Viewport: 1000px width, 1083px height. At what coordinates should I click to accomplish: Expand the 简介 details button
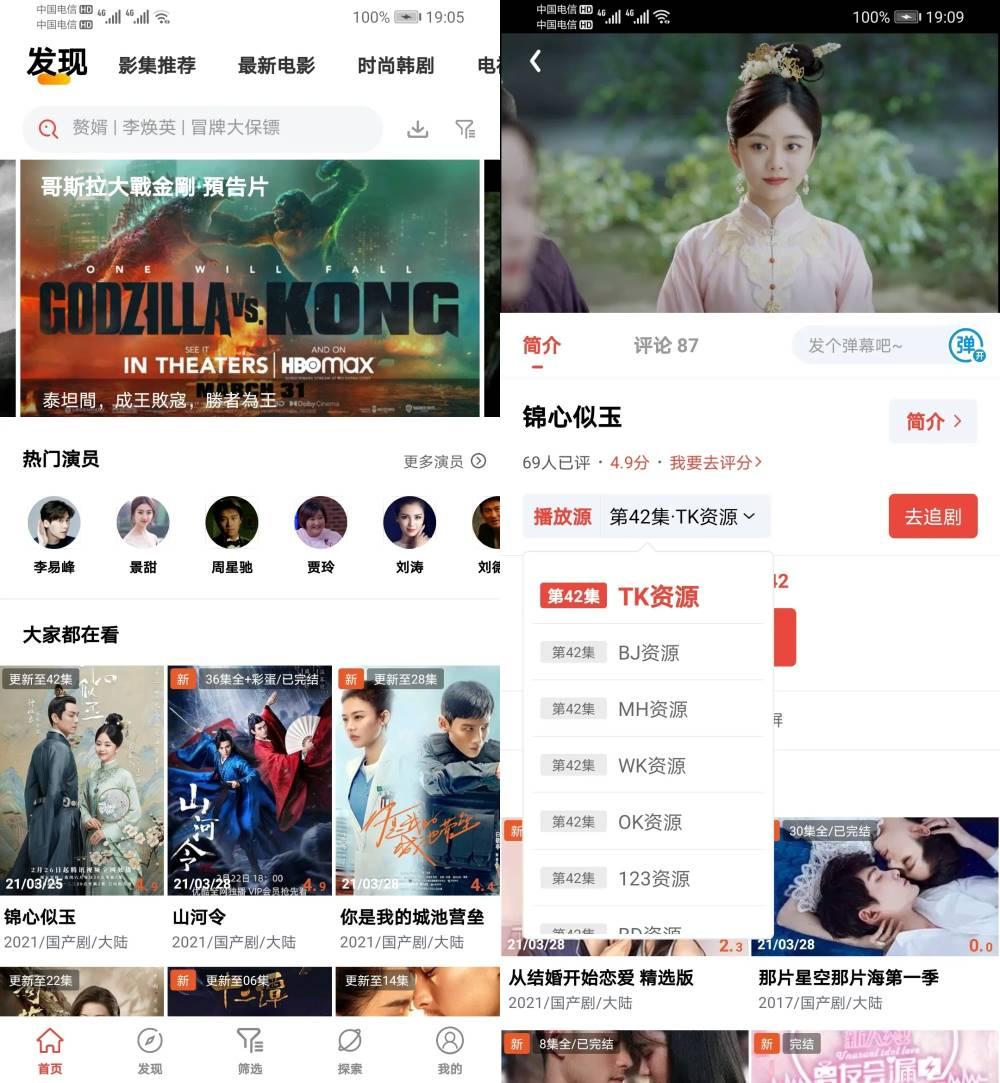(x=932, y=421)
